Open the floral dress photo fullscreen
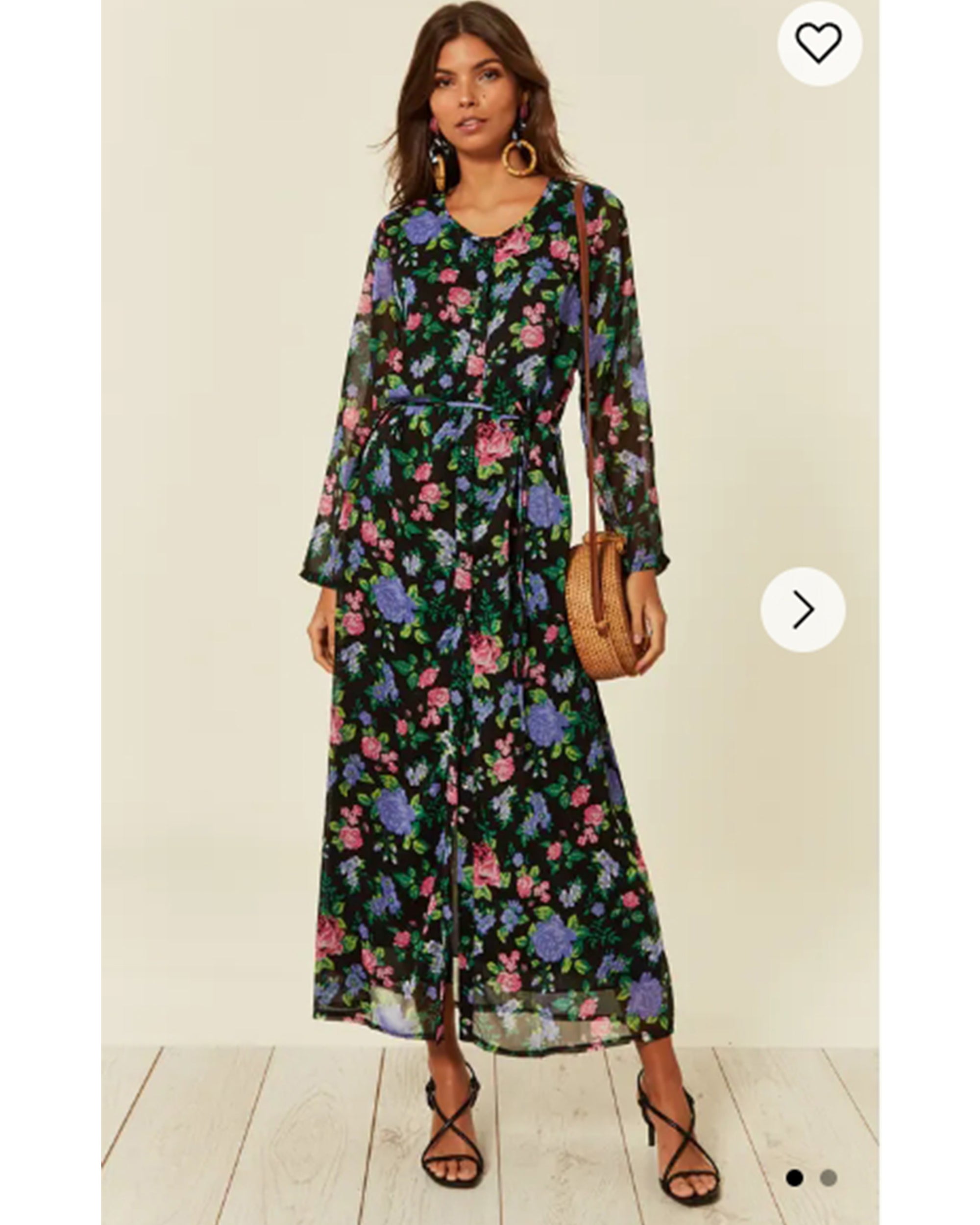Image resolution: width=980 pixels, height=1225 pixels. tap(489, 625)
